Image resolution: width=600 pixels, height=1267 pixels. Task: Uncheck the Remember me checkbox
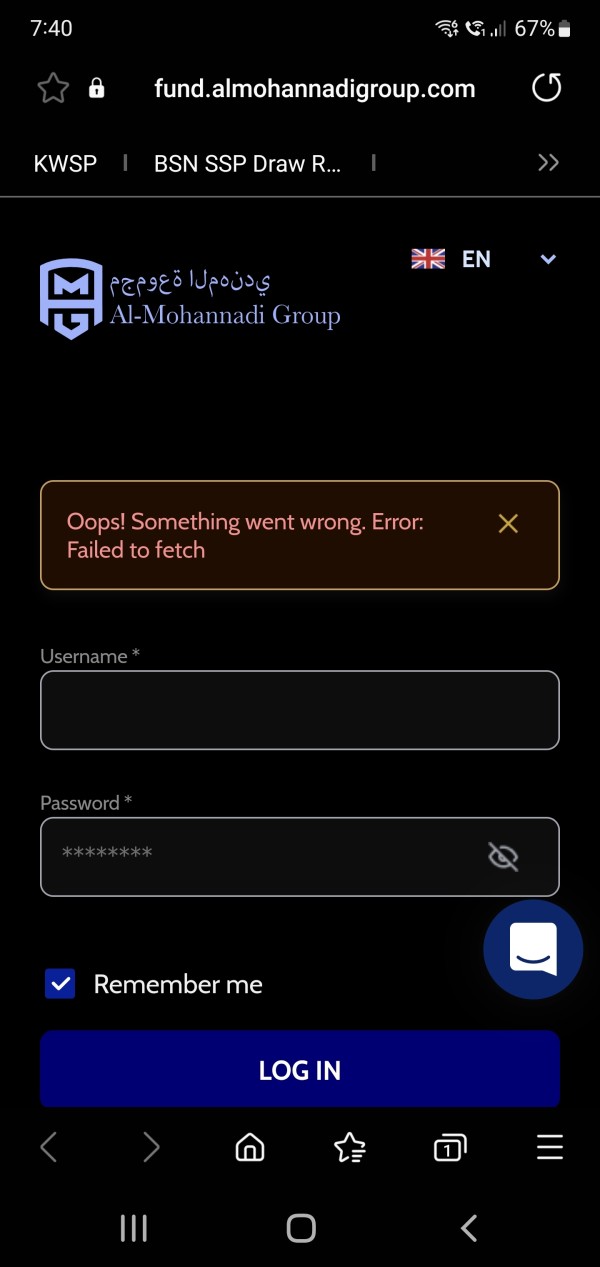(x=60, y=984)
